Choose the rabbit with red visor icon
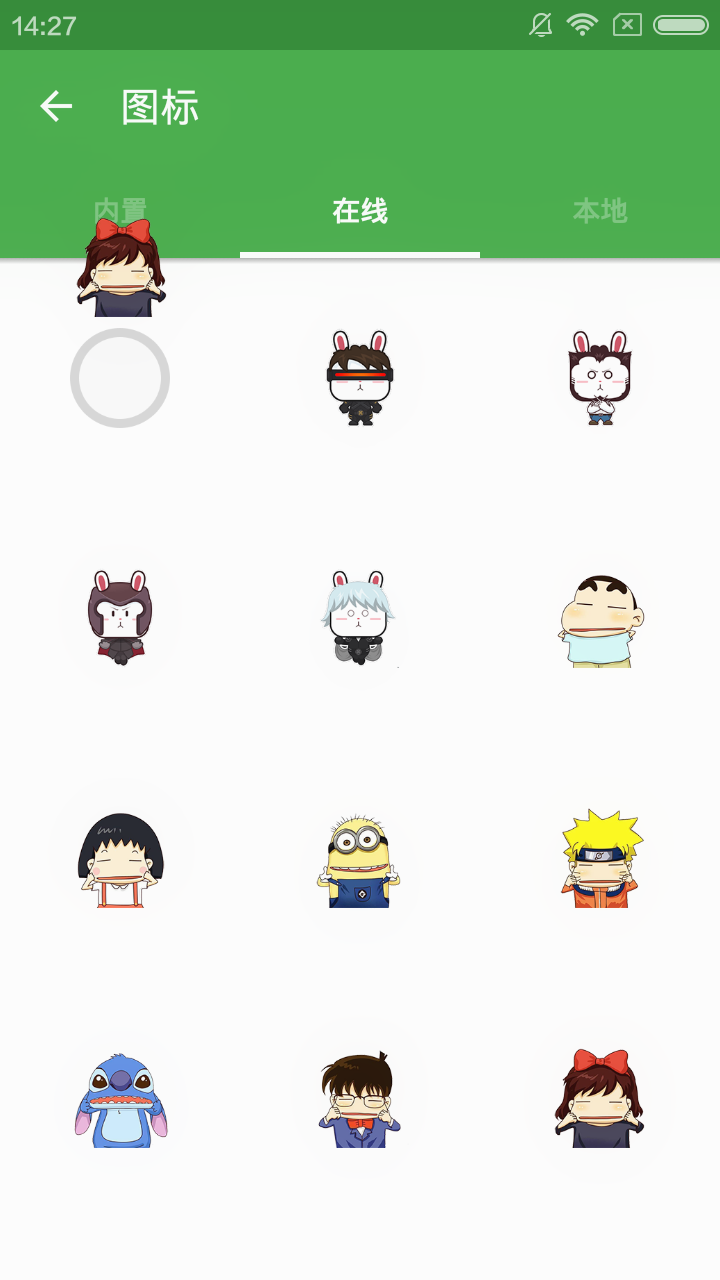 (360, 378)
